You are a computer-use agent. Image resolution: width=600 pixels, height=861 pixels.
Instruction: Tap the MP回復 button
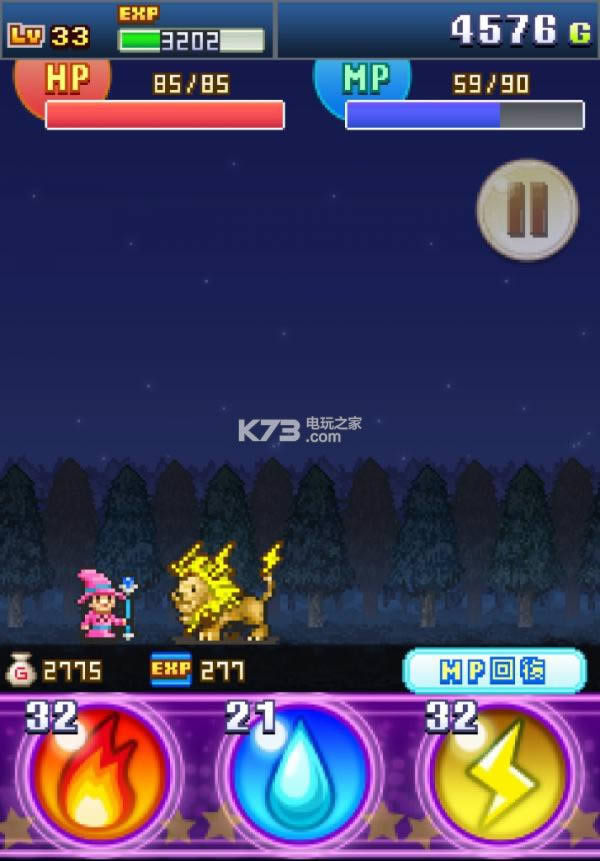point(494,671)
